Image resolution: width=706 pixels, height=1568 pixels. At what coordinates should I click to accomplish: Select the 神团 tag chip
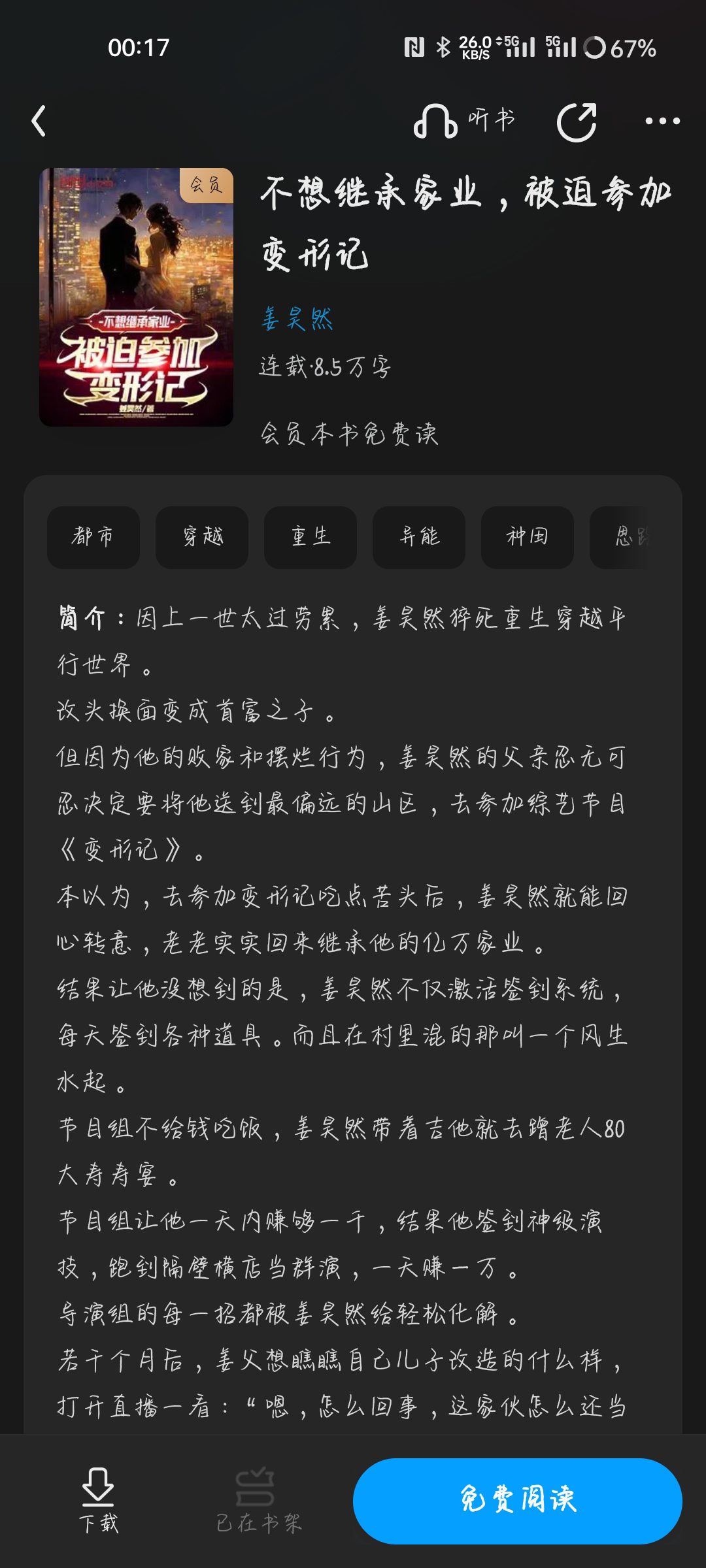[x=528, y=537]
